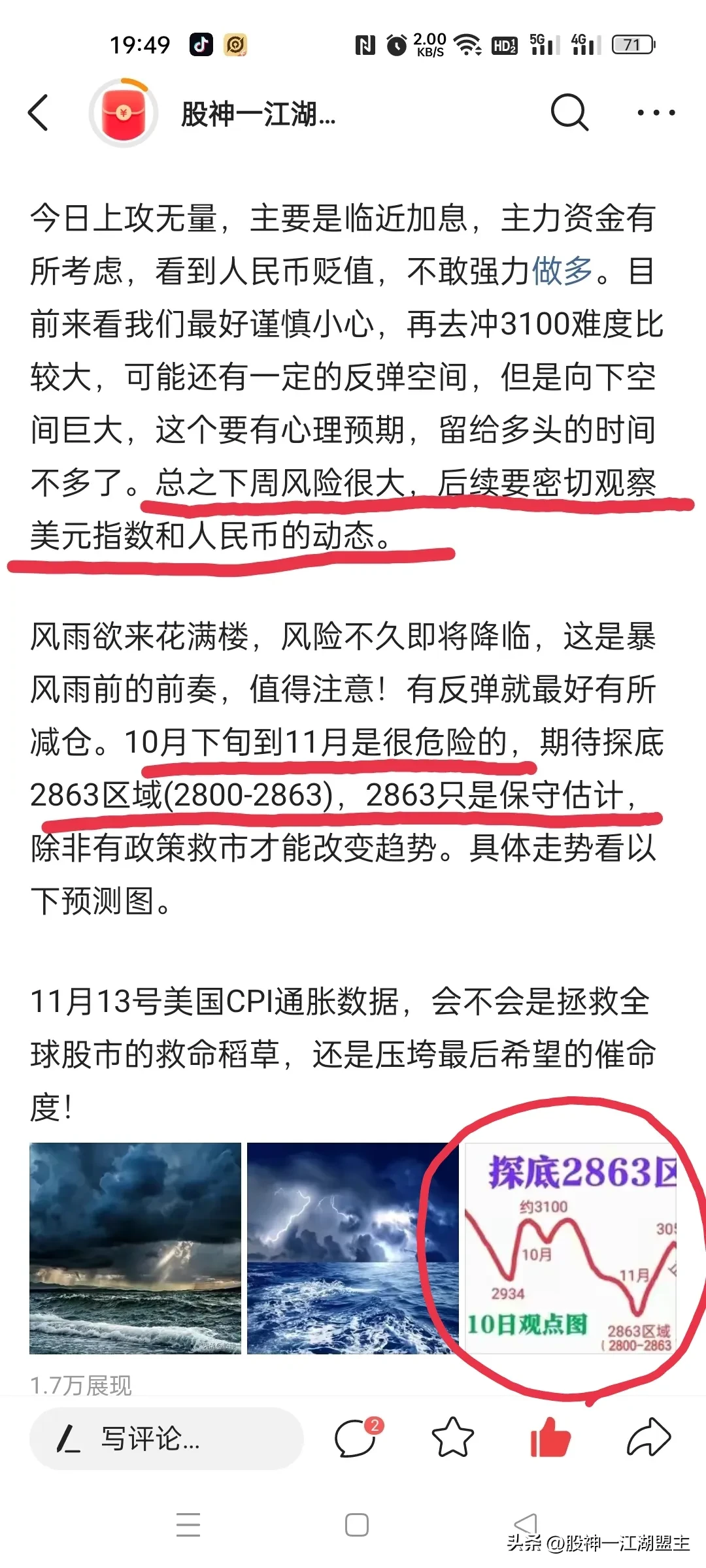Screen dimensions: 706x1568
Task: Bookmark this post with the star
Action: point(452,1438)
